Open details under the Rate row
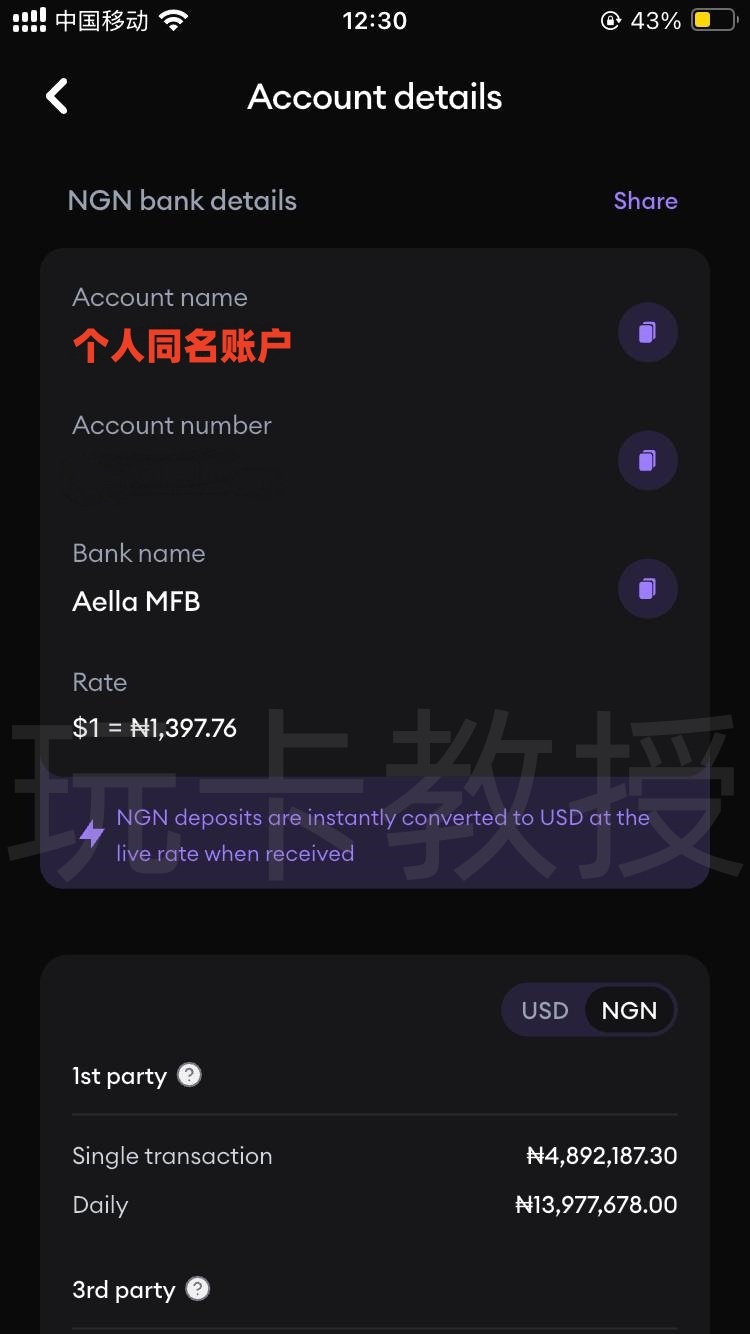The width and height of the screenshot is (750, 1334). pos(154,727)
